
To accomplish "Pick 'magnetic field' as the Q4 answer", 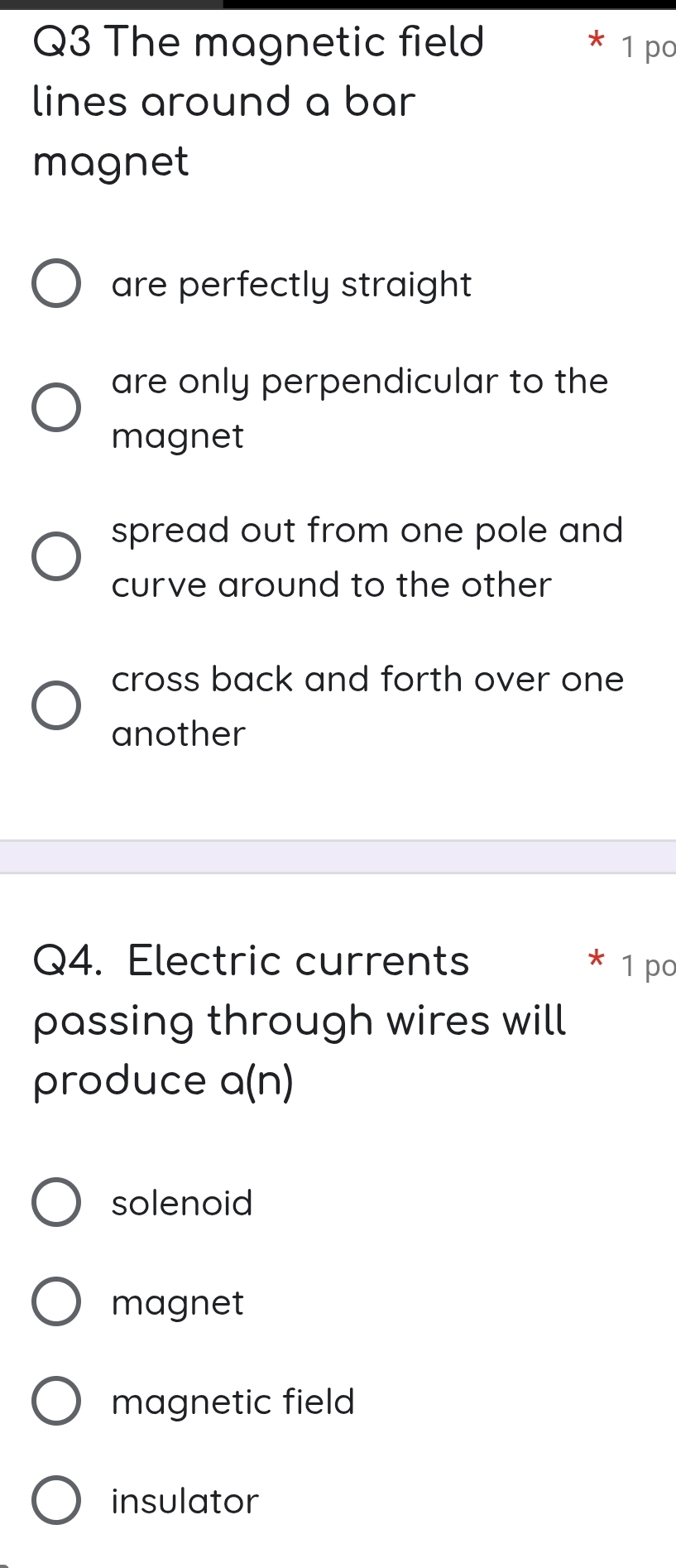I will tap(56, 1401).
